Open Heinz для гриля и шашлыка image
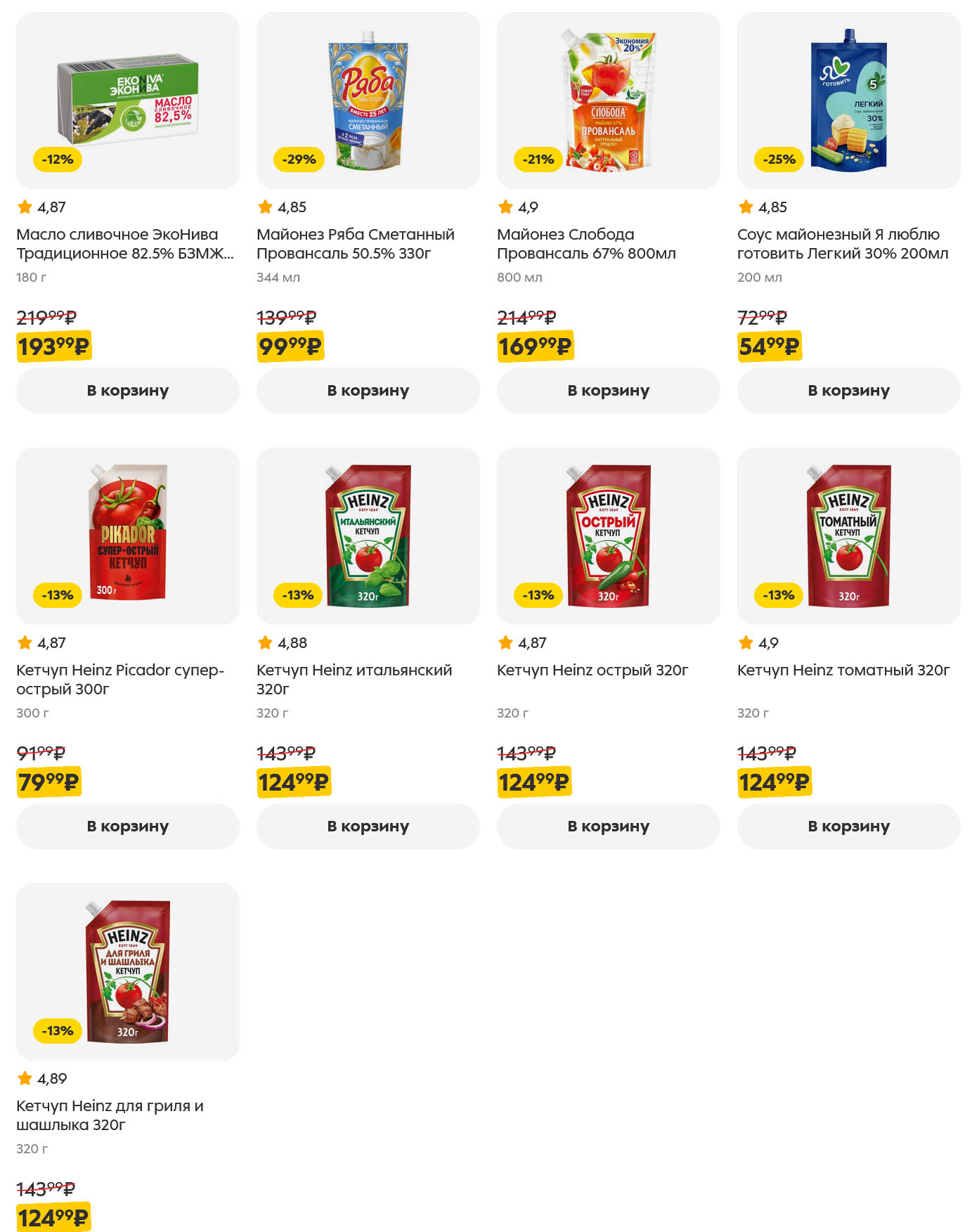Viewport: 972px width, 1232px height. pyautogui.click(x=127, y=971)
